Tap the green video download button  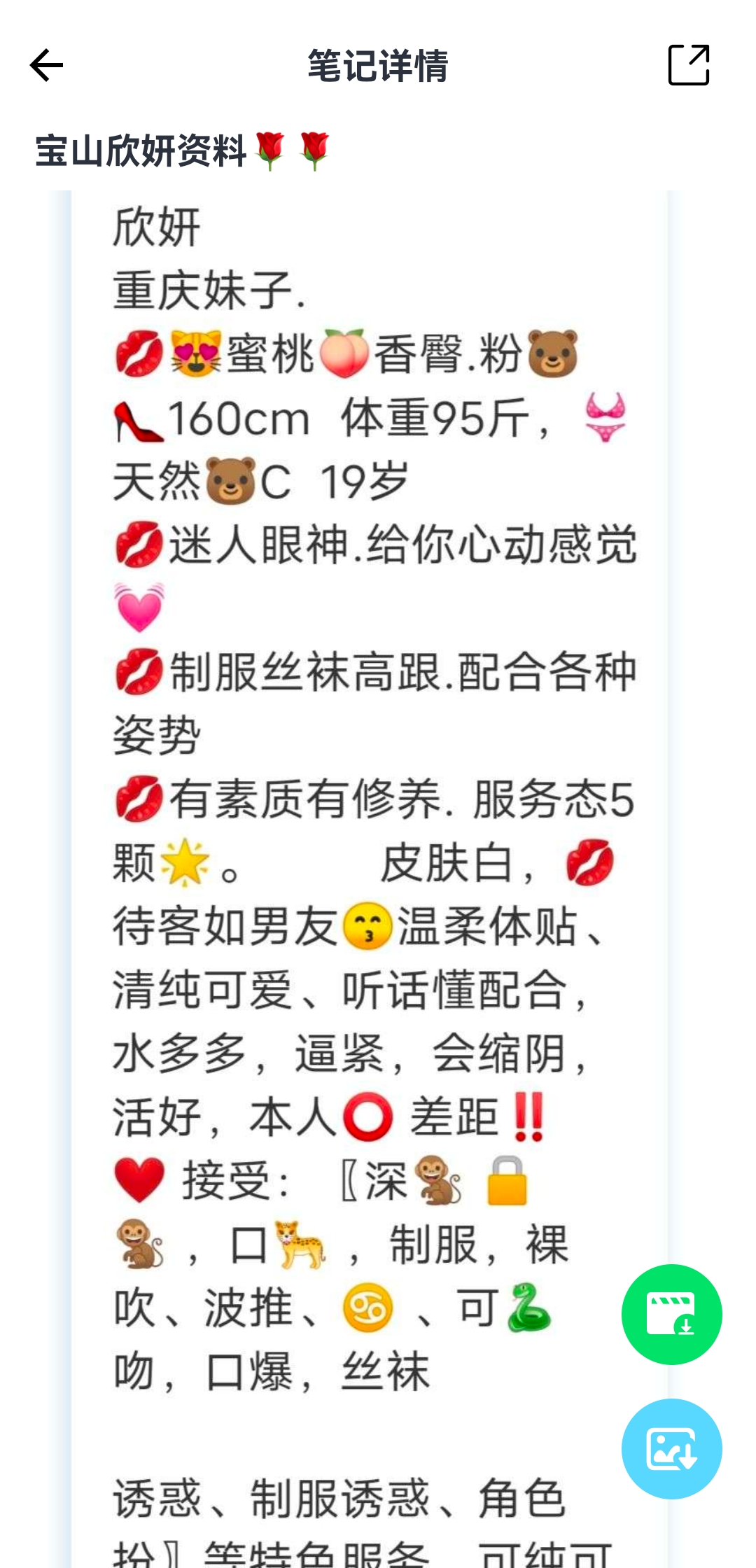671,1314
